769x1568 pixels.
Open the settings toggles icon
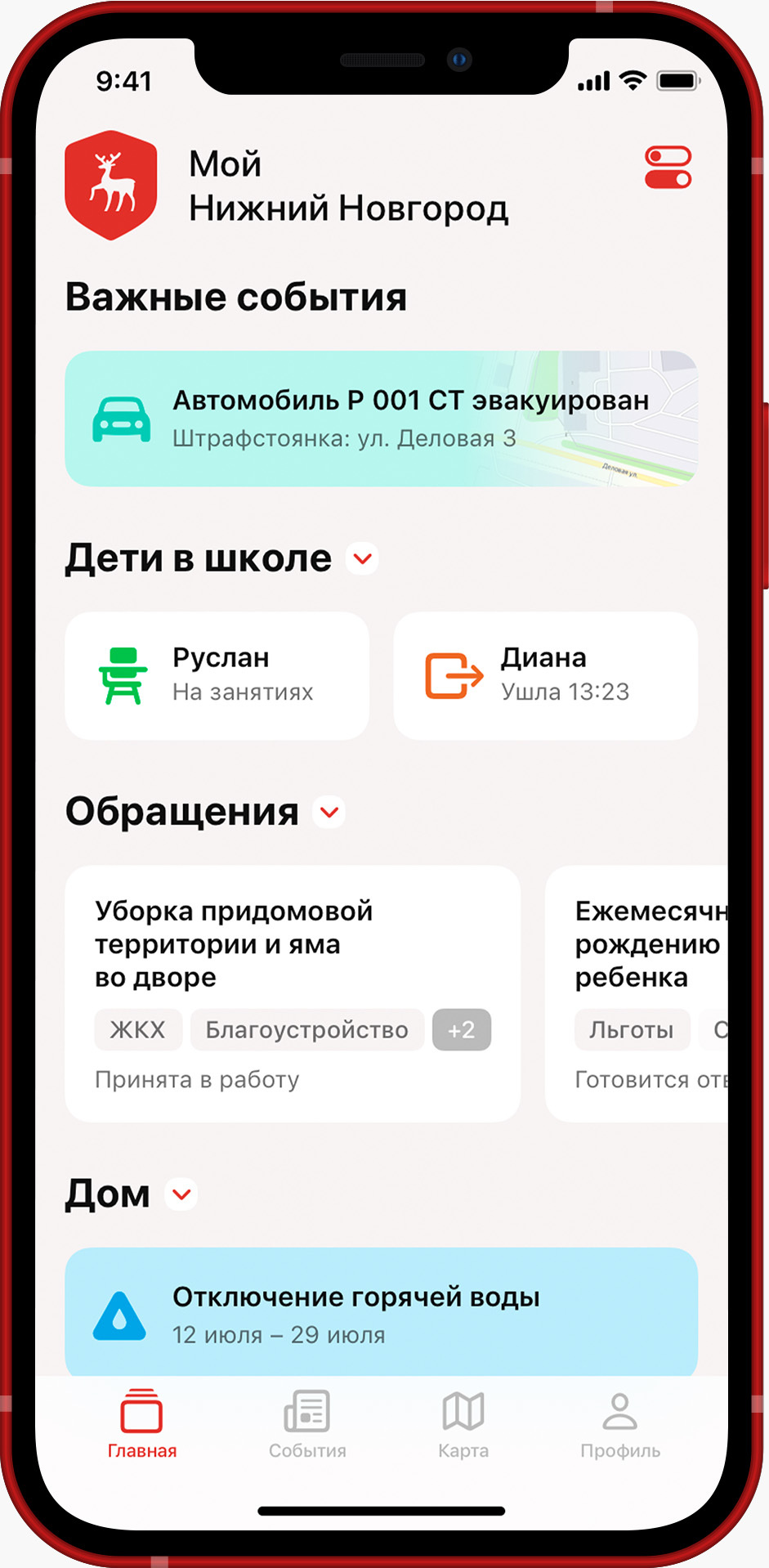(668, 168)
